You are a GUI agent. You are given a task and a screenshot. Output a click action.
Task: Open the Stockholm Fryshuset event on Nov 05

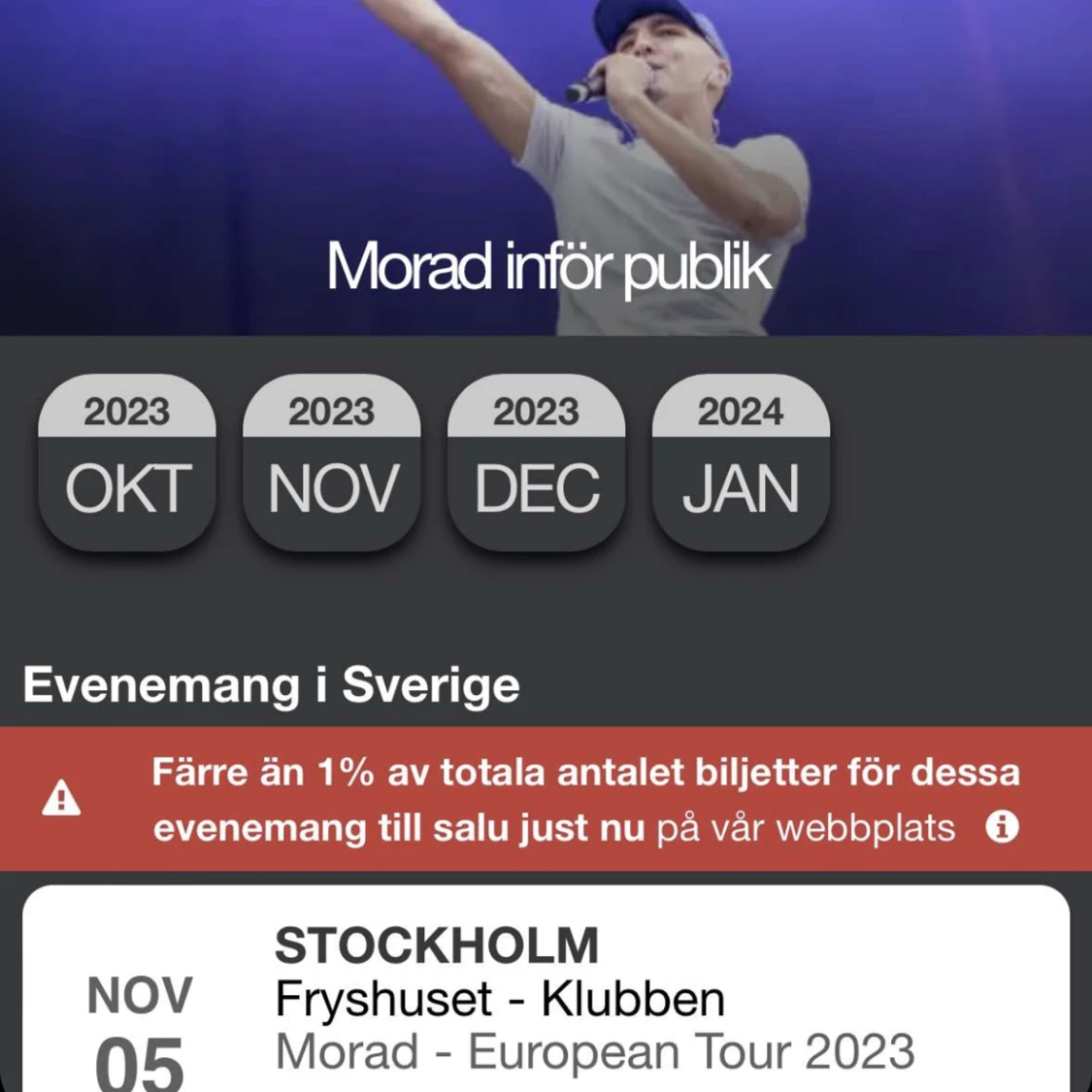[546, 1000]
